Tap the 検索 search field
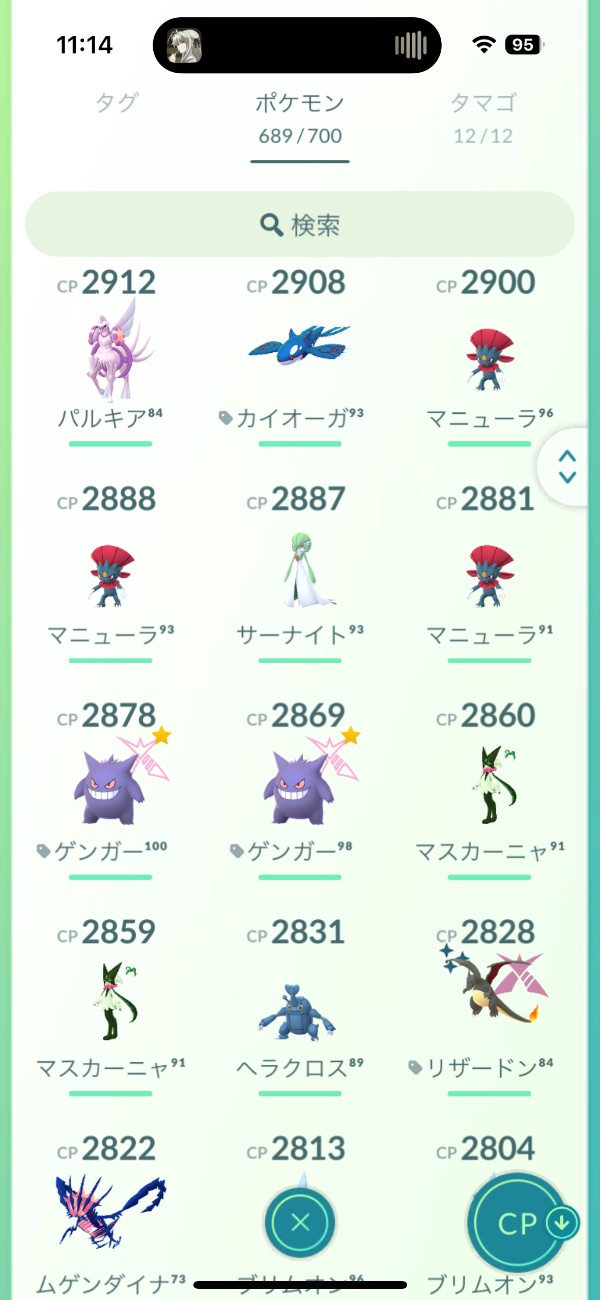Image resolution: width=600 pixels, height=1300 pixels. (300, 225)
